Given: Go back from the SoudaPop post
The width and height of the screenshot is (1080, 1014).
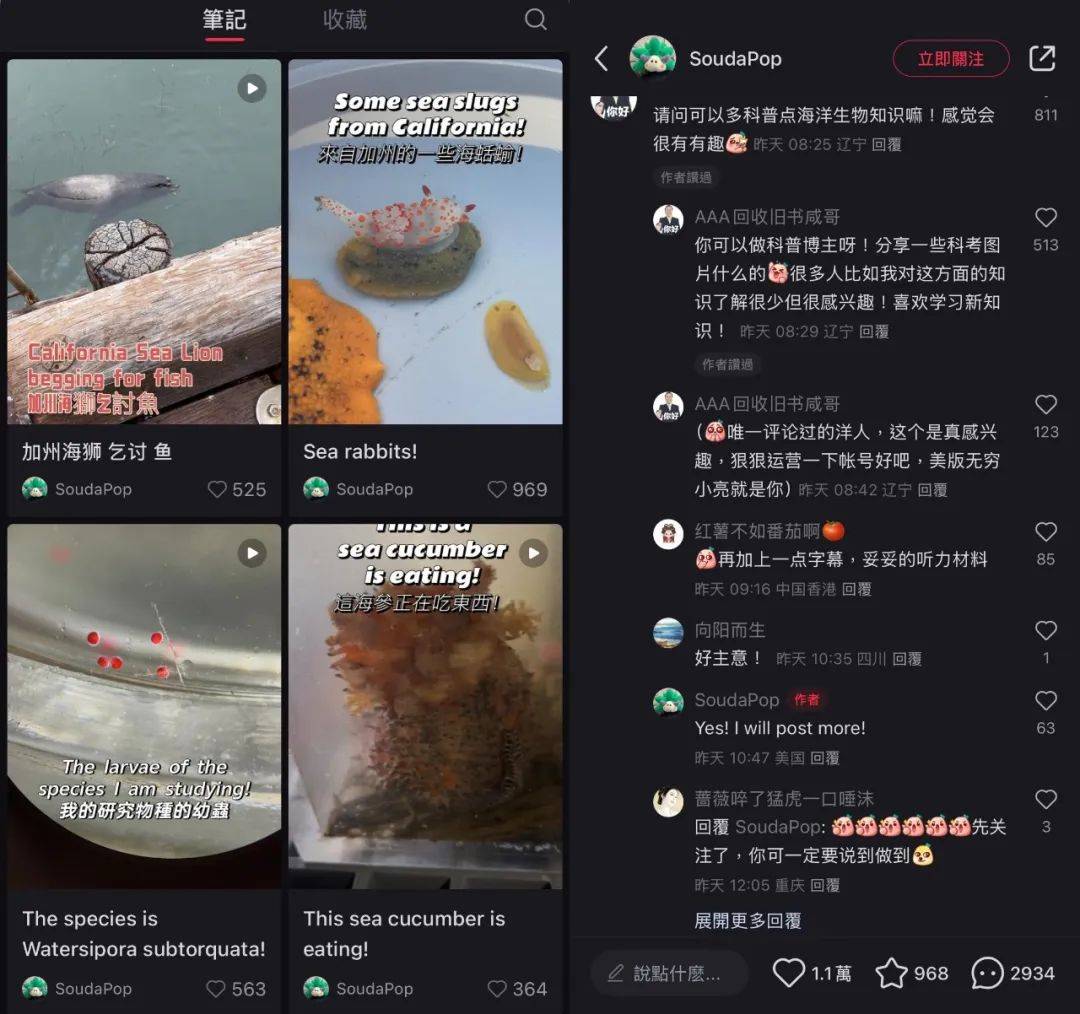Looking at the screenshot, I should 601,59.
